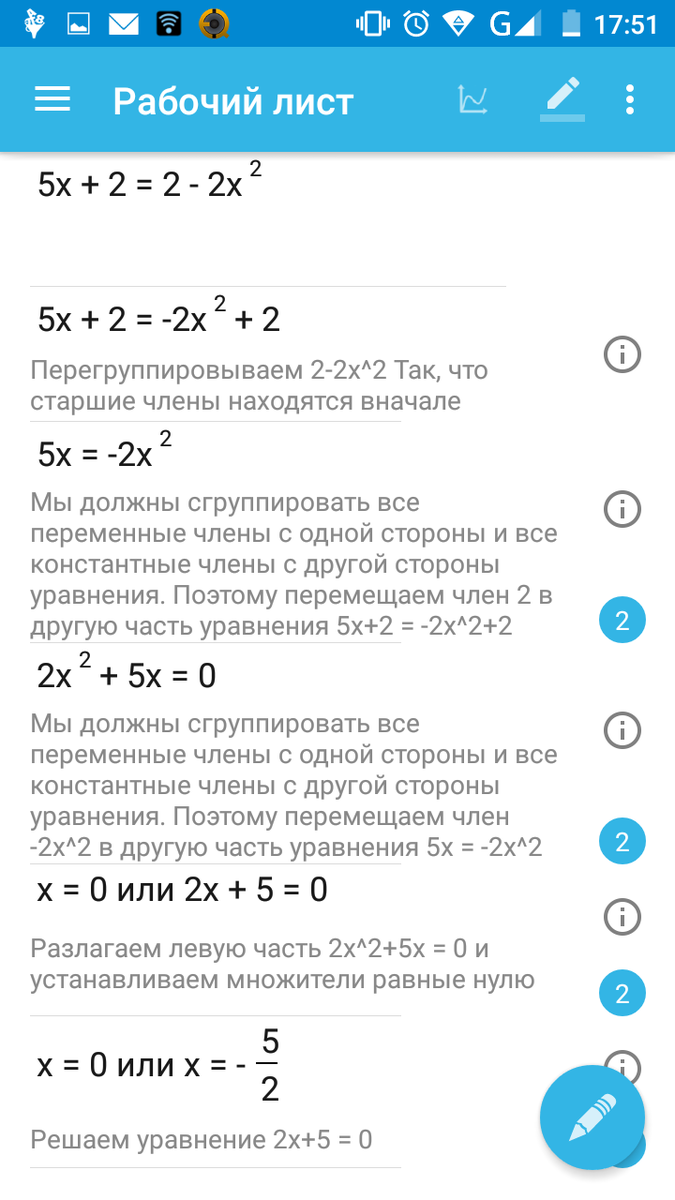Open the hamburger navigation menu
The image size is (675, 1200).
tap(52, 100)
